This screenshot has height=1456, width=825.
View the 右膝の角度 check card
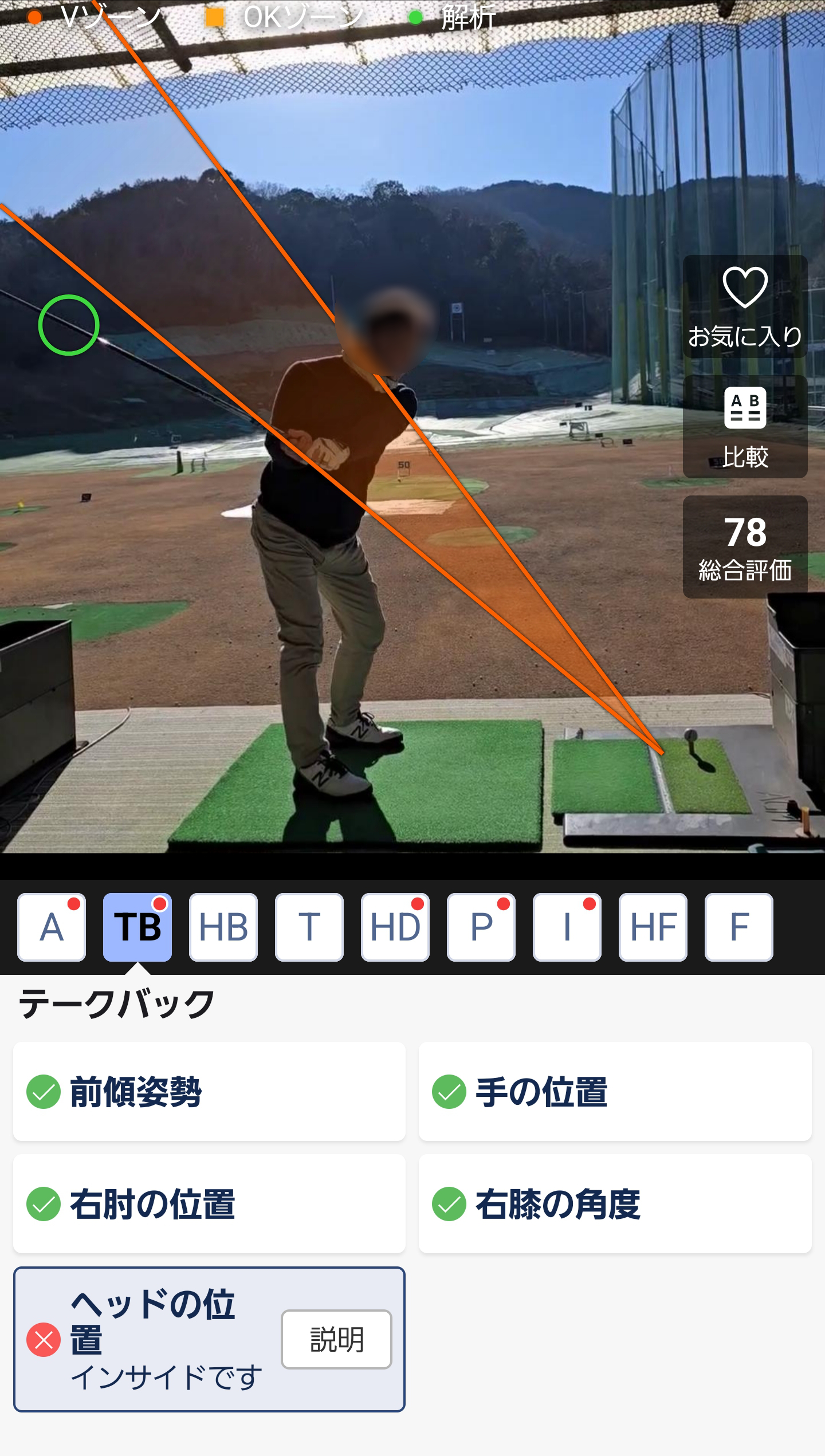click(x=615, y=1204)
